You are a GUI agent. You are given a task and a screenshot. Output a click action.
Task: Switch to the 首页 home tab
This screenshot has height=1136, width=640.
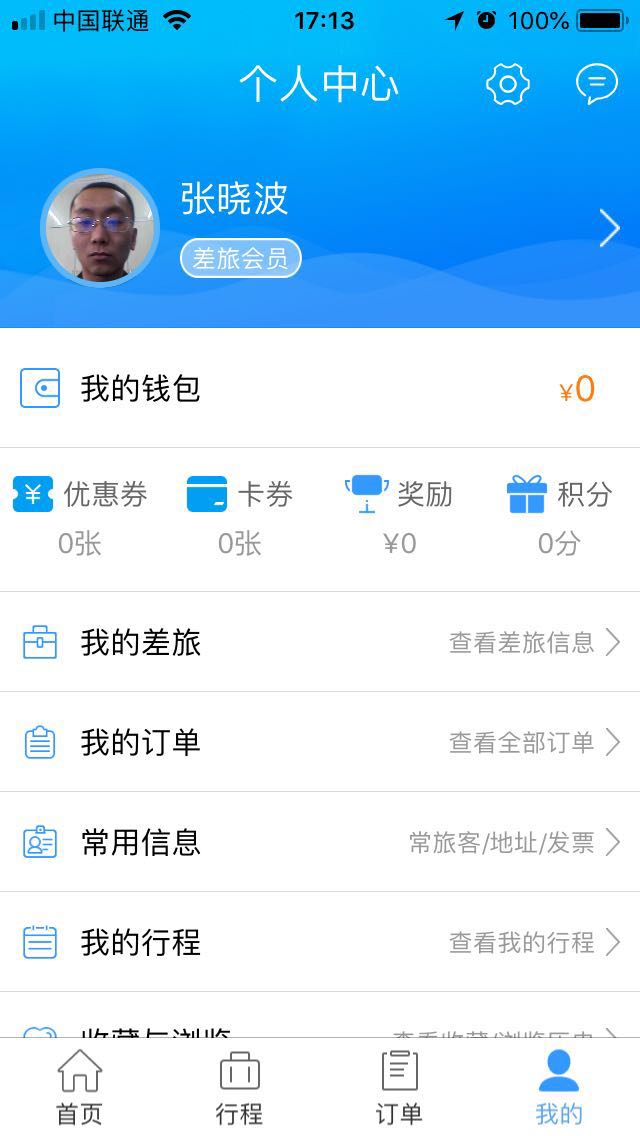(x=80, y=1087)
